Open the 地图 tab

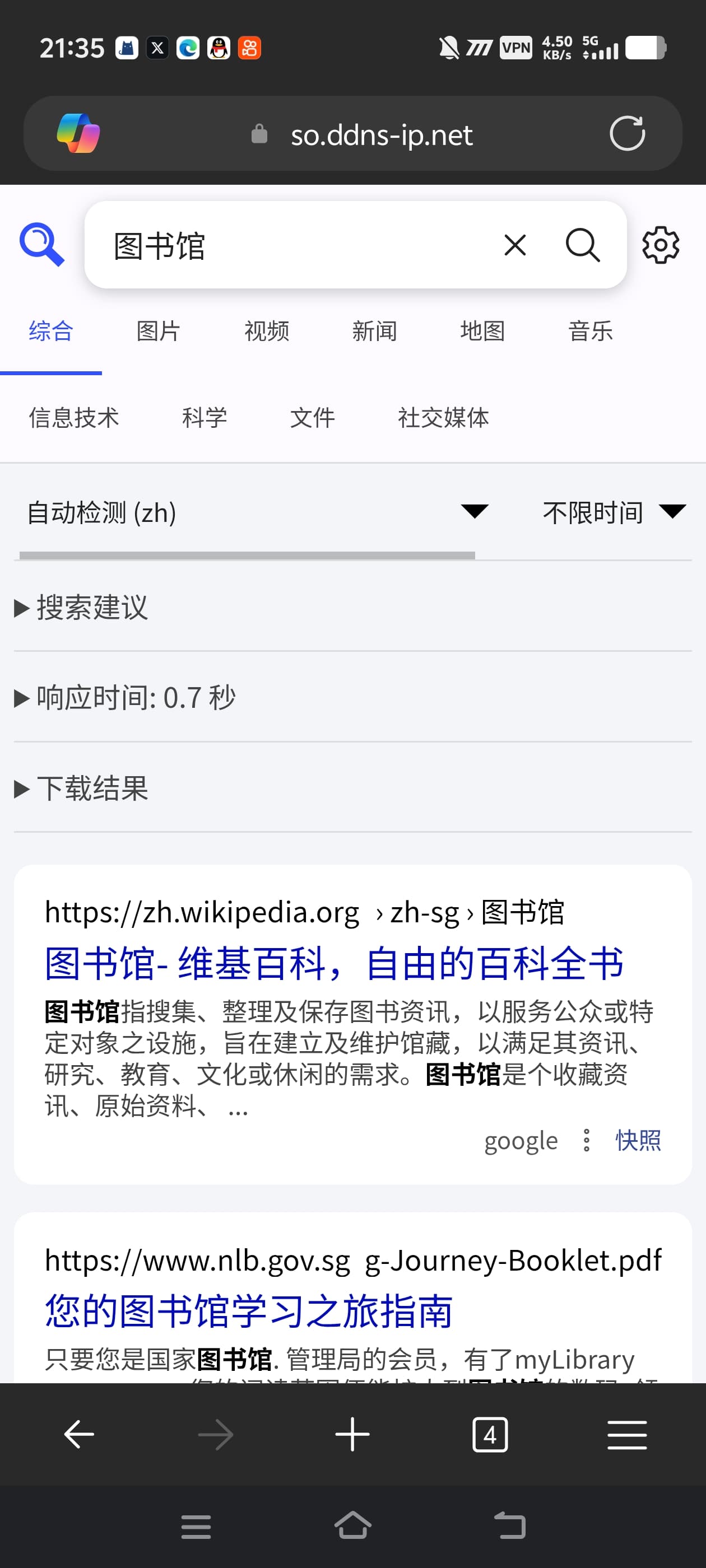(482, 331)
